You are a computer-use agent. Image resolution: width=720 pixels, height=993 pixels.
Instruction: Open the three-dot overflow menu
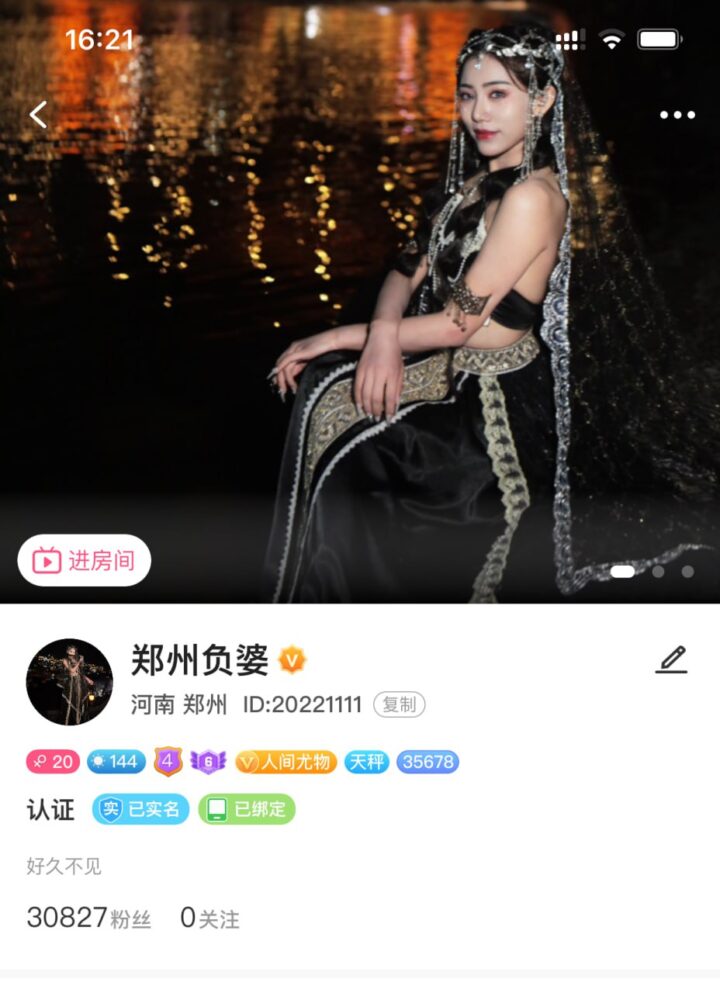point(677,115)
